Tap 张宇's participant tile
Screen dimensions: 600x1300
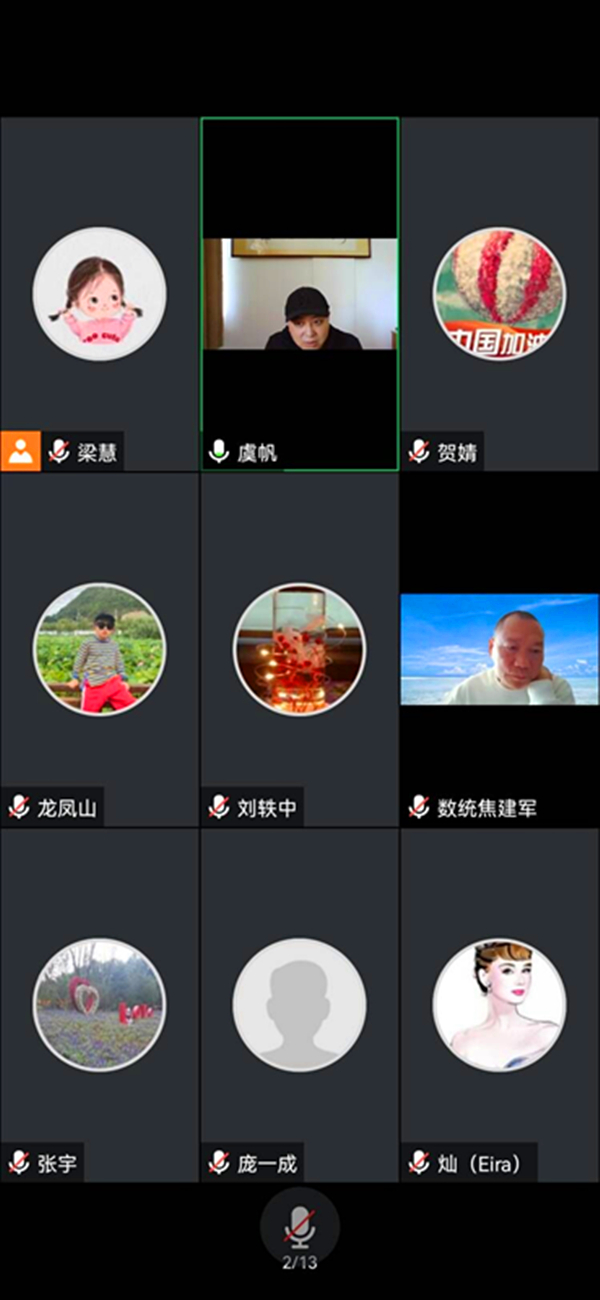(x=99, y=1003)
